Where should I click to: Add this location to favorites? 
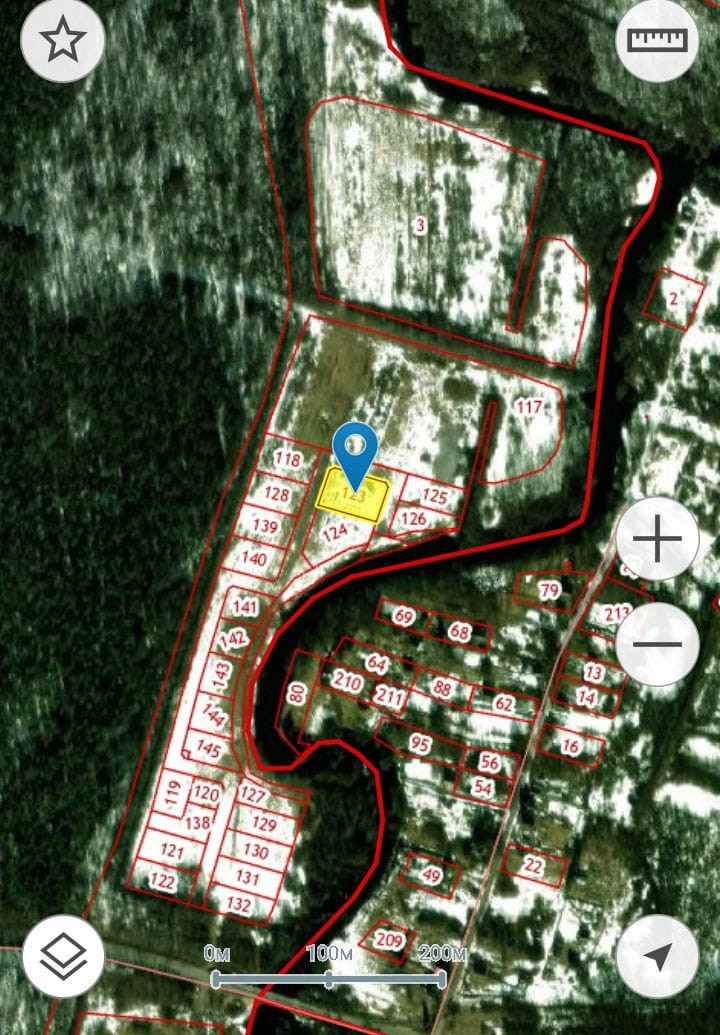[62, 41]
